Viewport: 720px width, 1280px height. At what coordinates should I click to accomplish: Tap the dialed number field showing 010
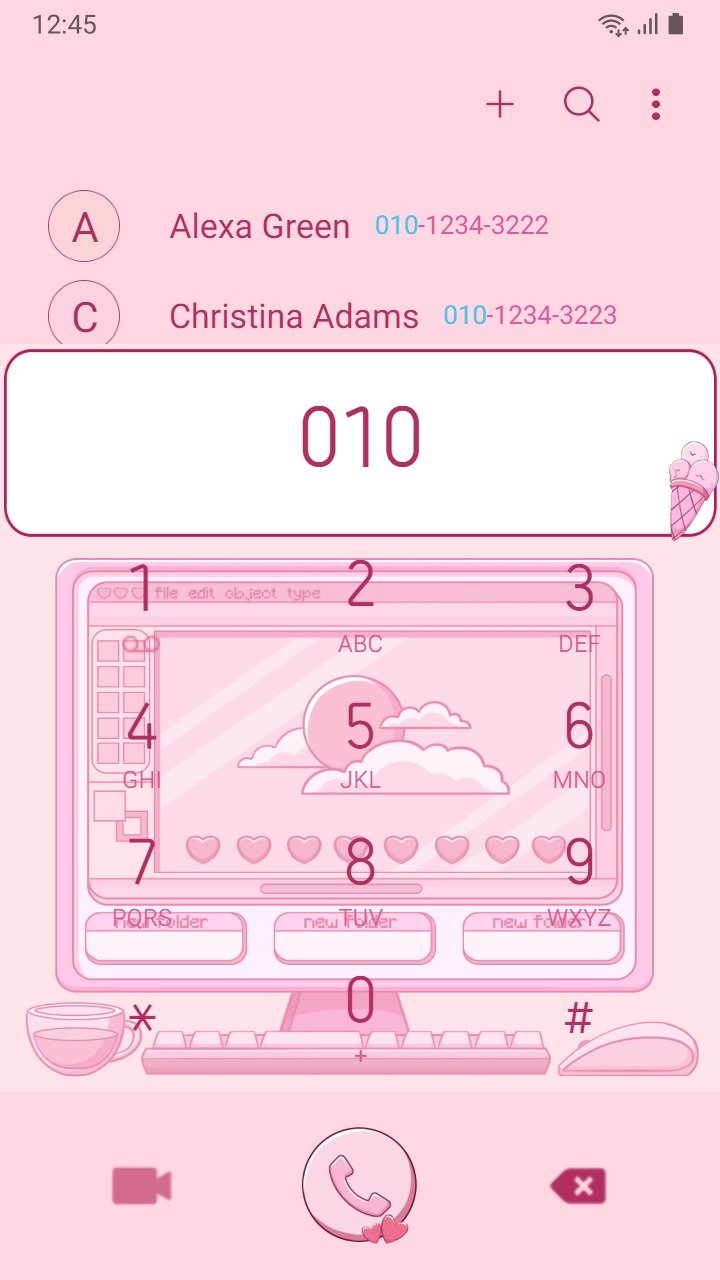360,442
